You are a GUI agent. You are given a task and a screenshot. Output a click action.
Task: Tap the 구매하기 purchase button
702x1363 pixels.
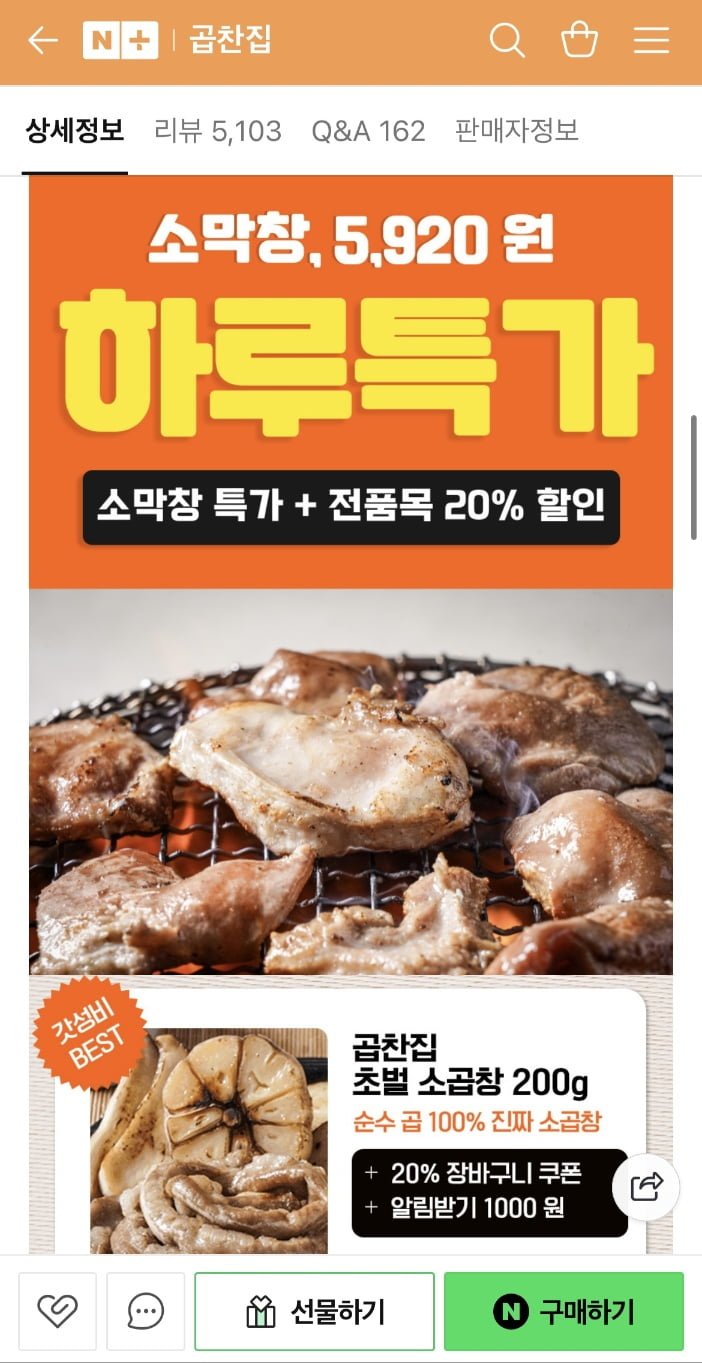point(564,1311)
